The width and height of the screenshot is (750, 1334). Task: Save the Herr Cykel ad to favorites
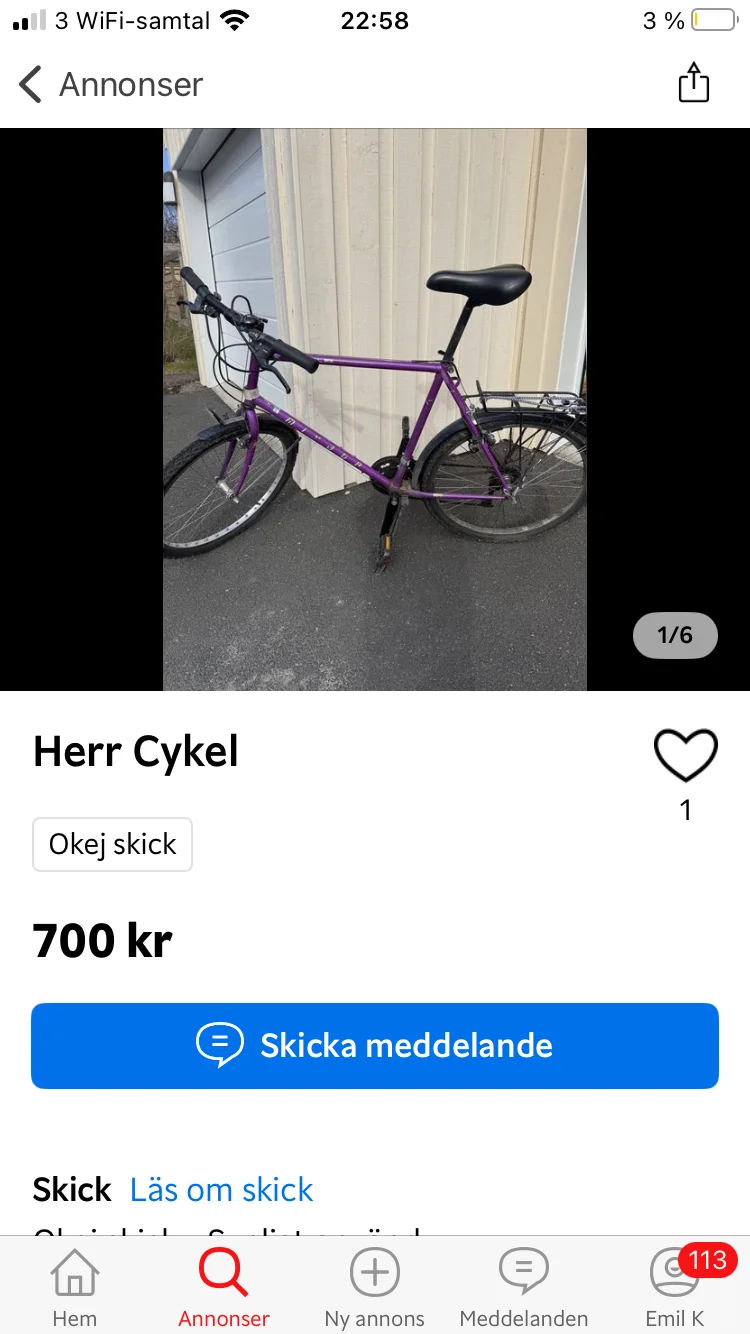click(x=685, y=755)
